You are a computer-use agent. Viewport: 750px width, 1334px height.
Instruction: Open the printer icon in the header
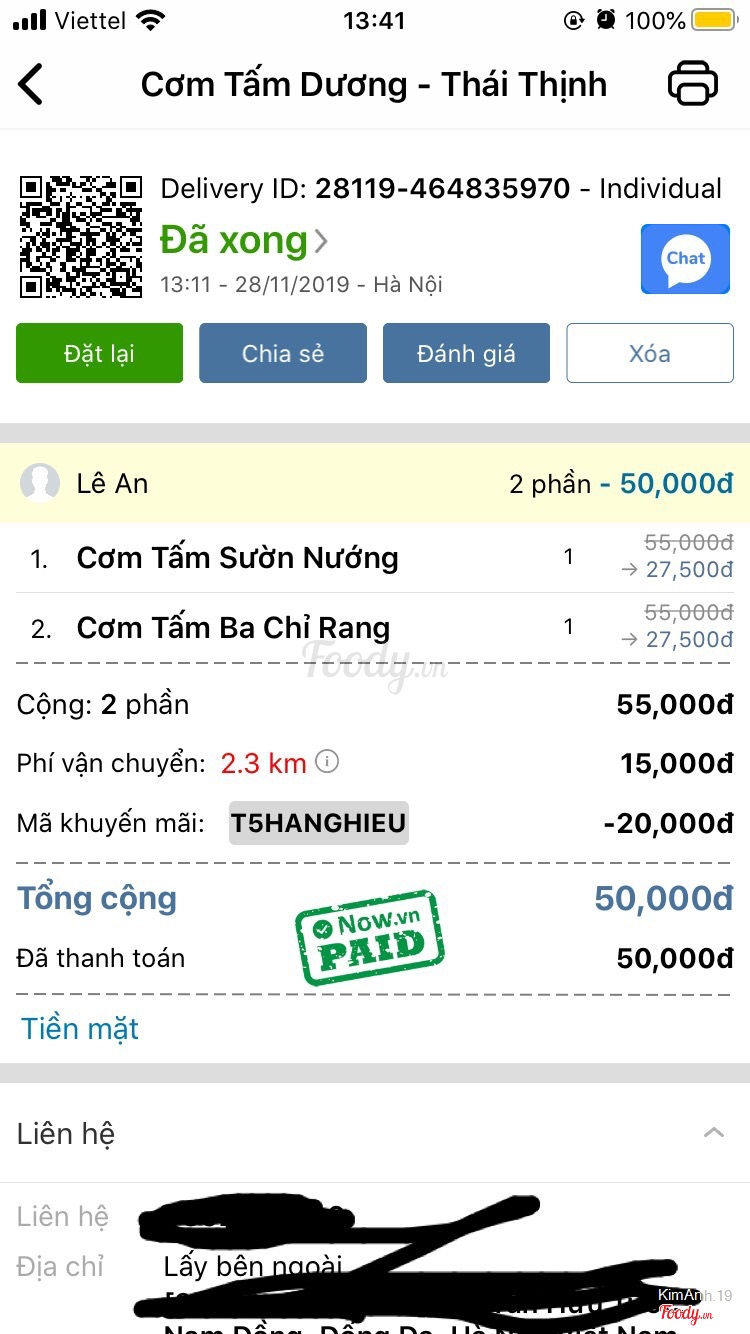(693, 84)
